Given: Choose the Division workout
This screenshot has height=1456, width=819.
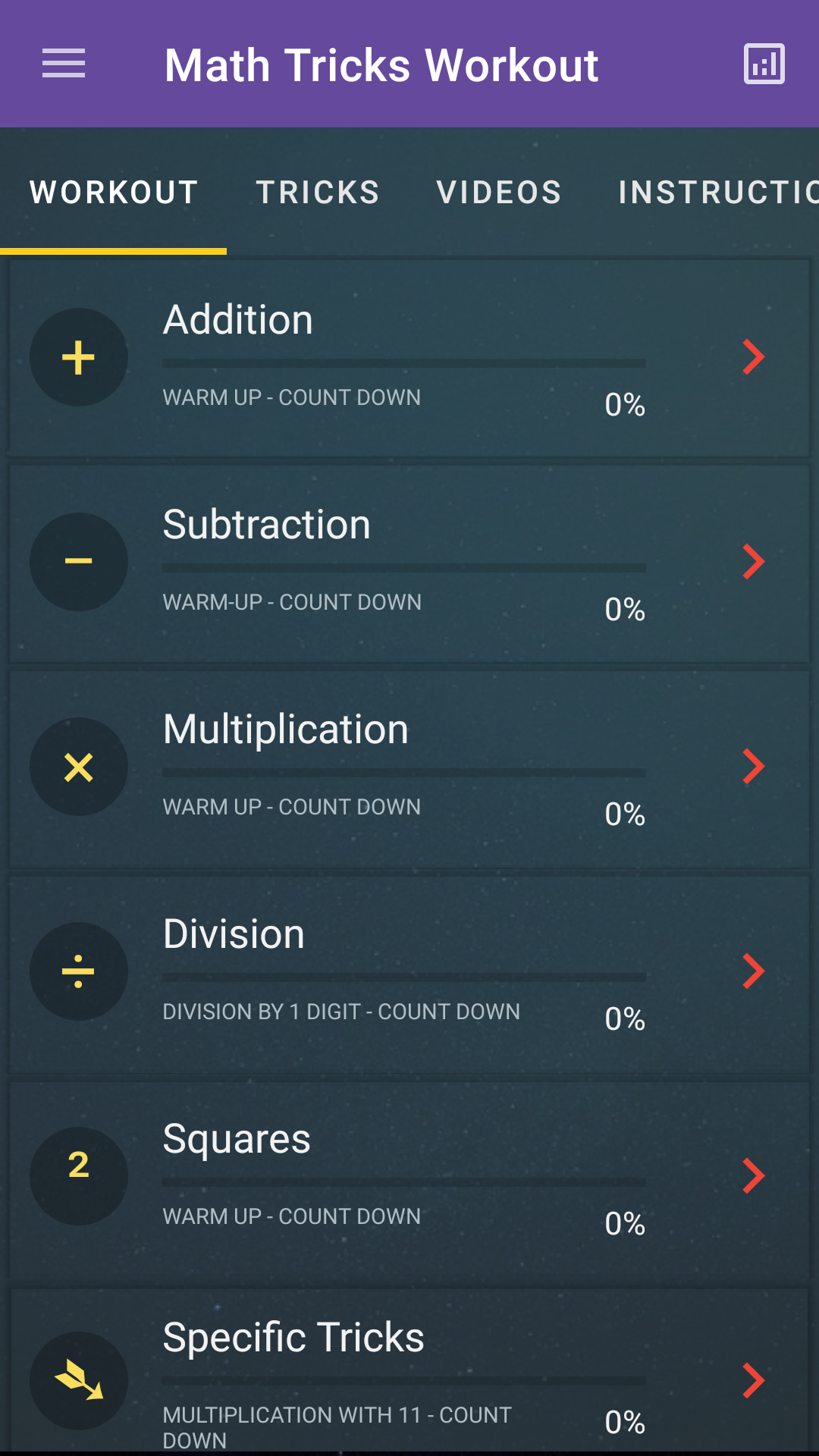Looking at the screenshot, I should [x=409, y=972].
